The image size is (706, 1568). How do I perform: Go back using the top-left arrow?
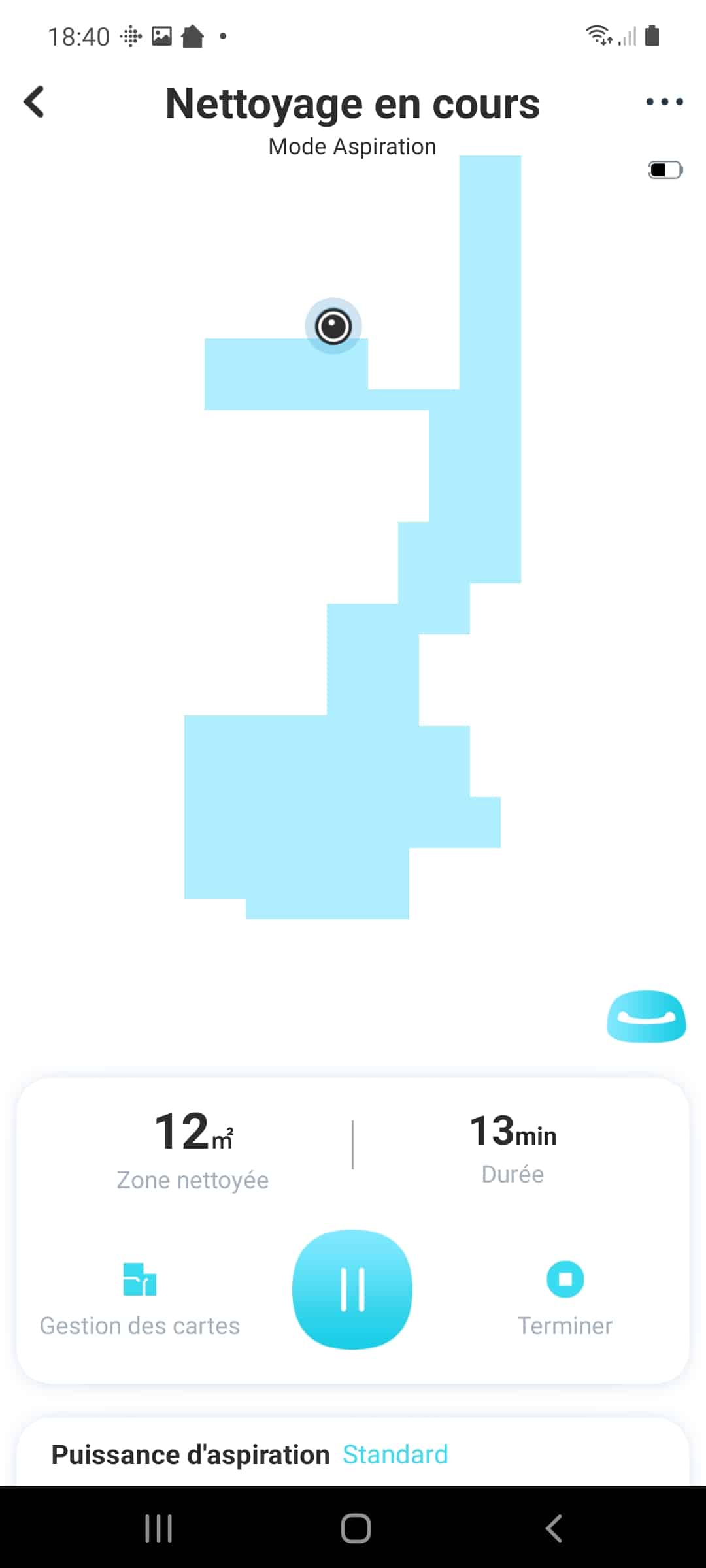click(x=34, y=102)
